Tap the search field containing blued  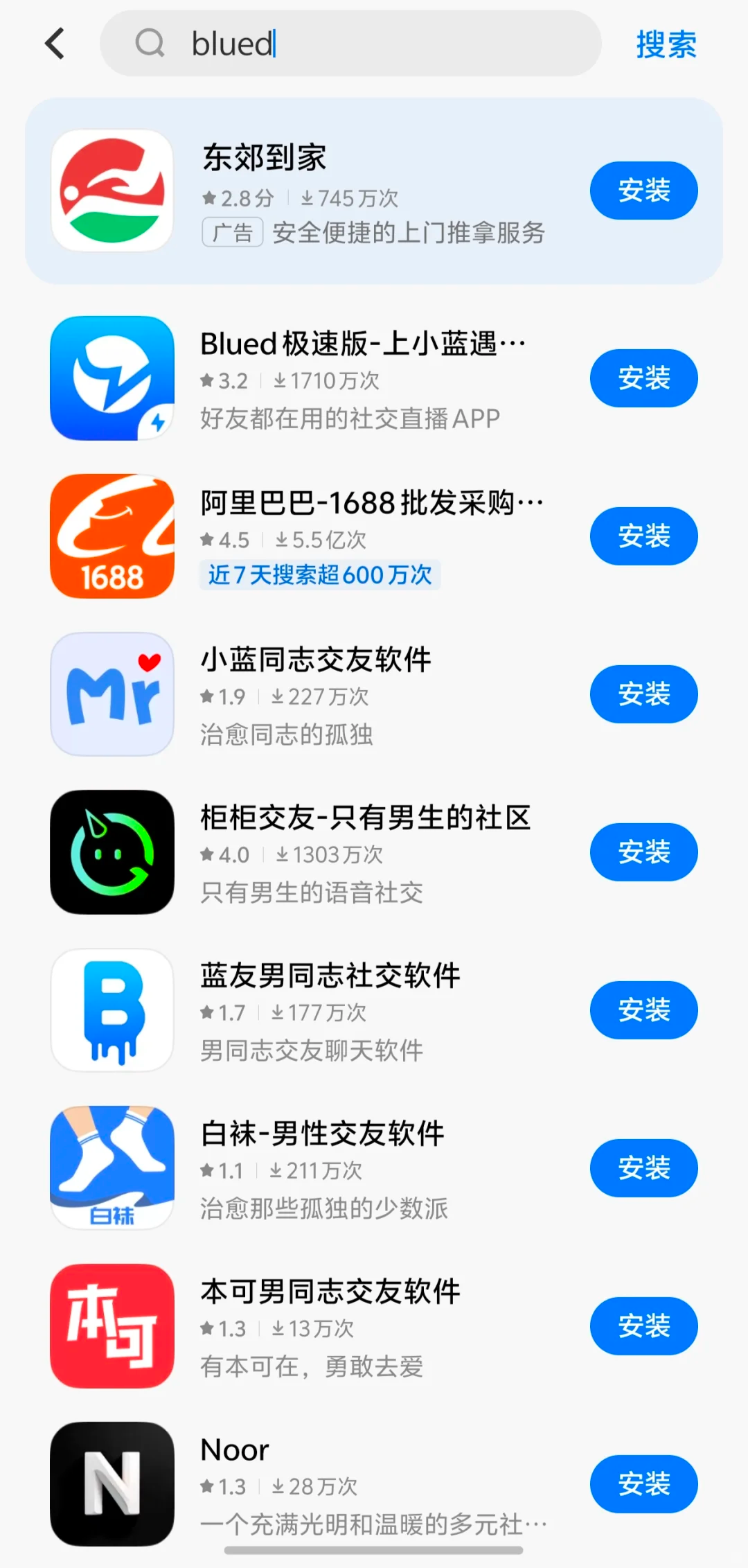pos(360,44)
